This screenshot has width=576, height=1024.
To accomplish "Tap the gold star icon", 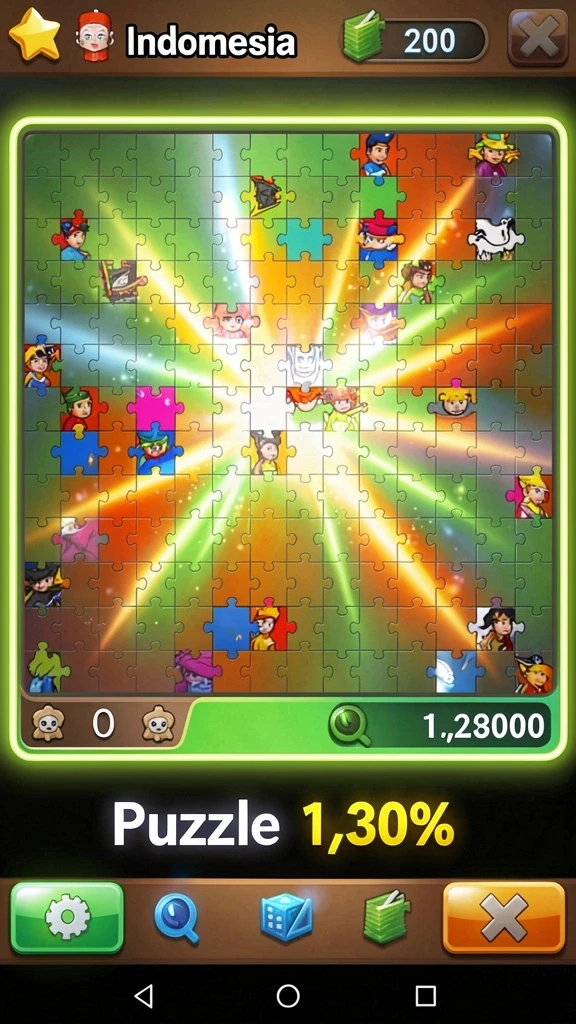I will pyautogui.click(x=34, y=34).
